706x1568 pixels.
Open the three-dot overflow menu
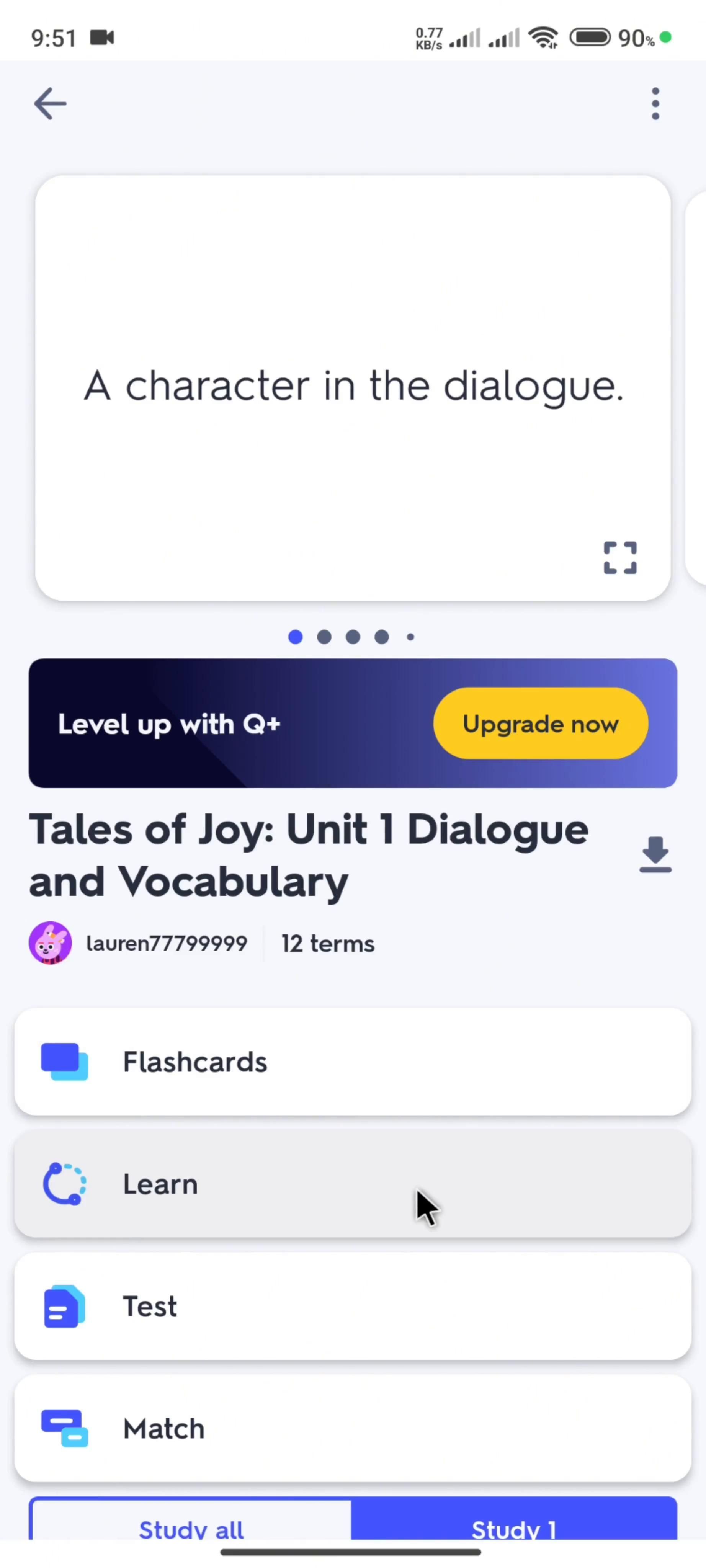tap(655, 103)
